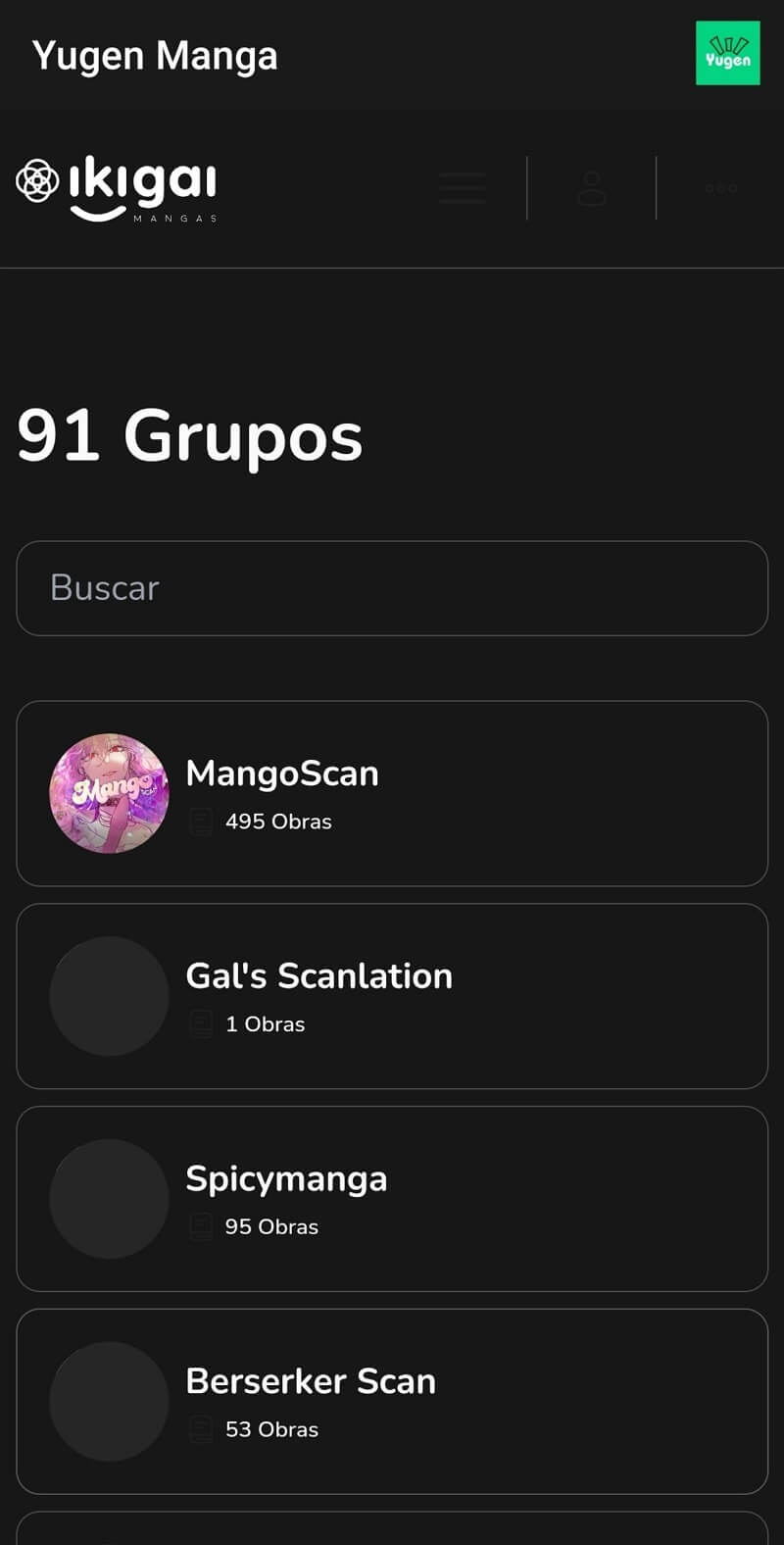Click Spicymanga's placeholder avatar

[x=109, y=1197]
